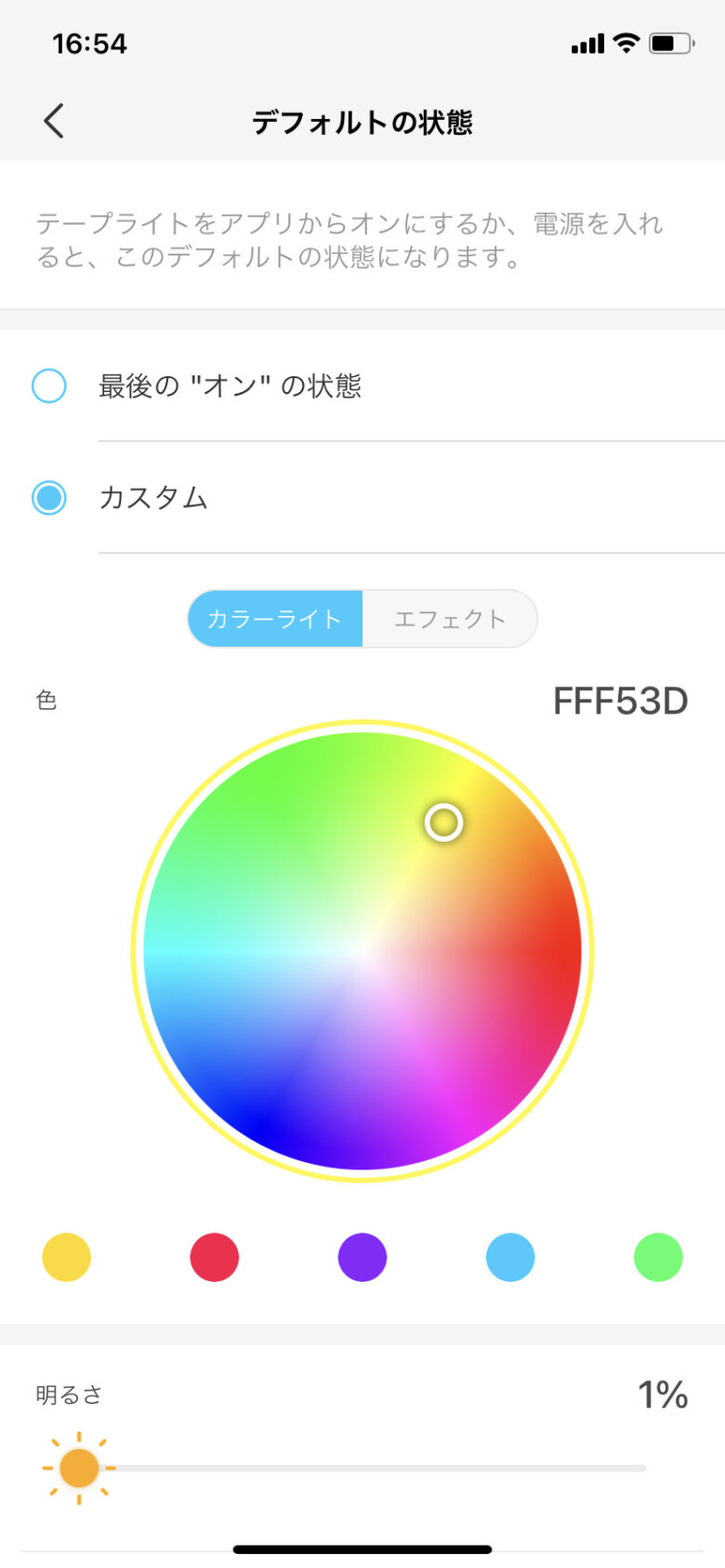
Task: Choose the yellow preset color
Action: (x=67, y=1258)
